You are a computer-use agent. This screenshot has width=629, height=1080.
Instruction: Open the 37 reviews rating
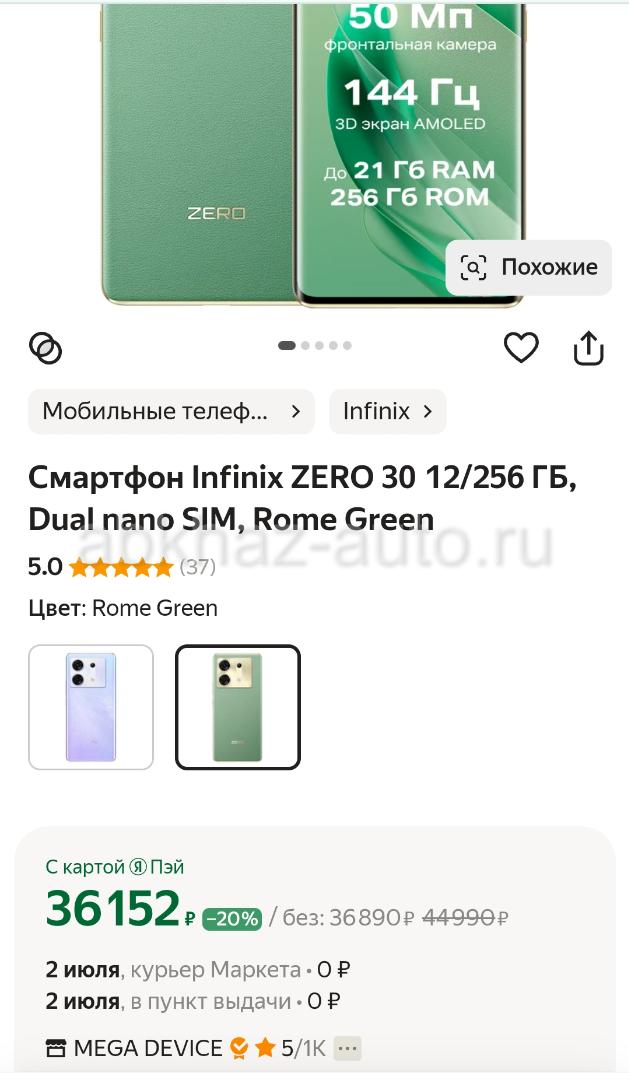tap(122, 567)
